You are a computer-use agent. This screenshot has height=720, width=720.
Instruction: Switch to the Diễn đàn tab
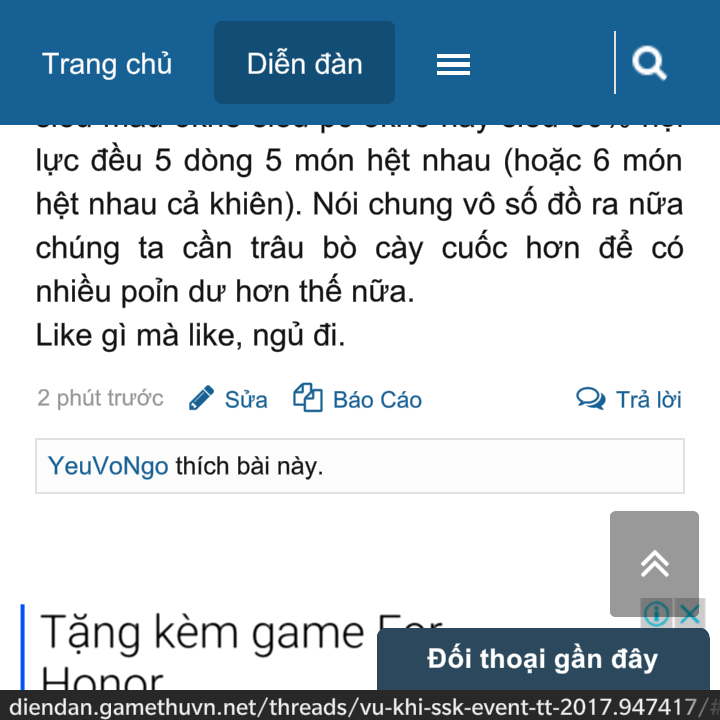[304, 64]
